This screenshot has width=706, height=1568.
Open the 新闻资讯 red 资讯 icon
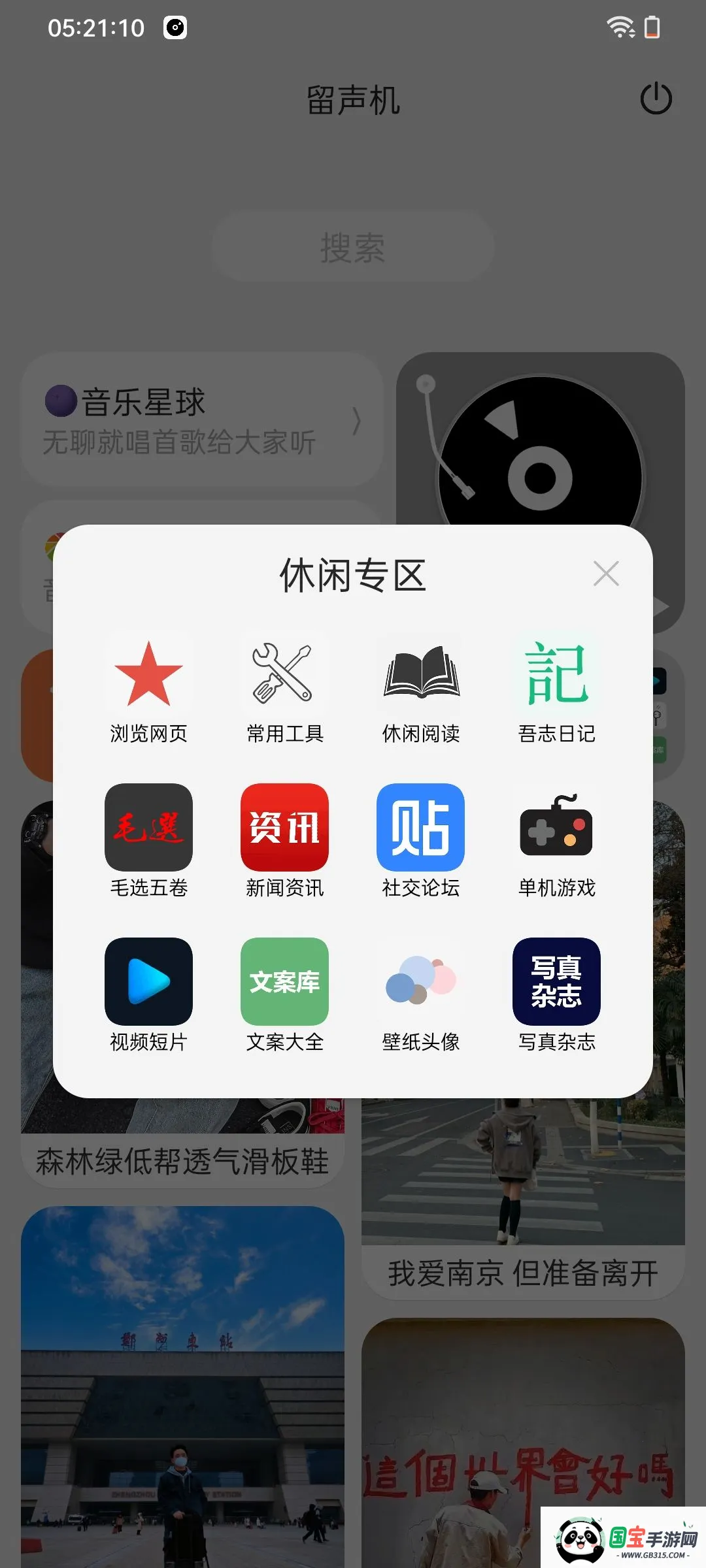(x=284, y=827)
